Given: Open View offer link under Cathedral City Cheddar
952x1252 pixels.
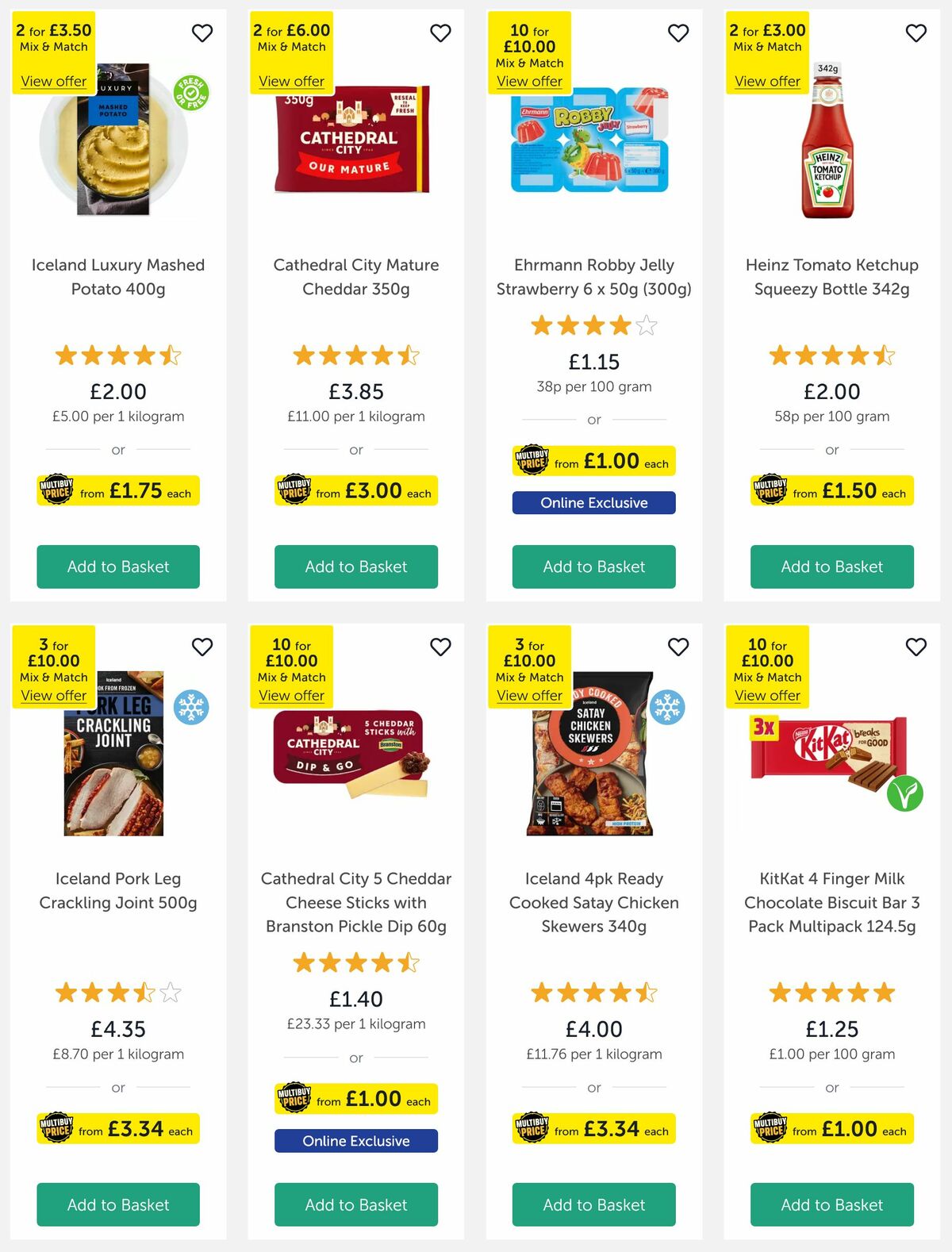Looking at the screenshot, I should (290, 81).
